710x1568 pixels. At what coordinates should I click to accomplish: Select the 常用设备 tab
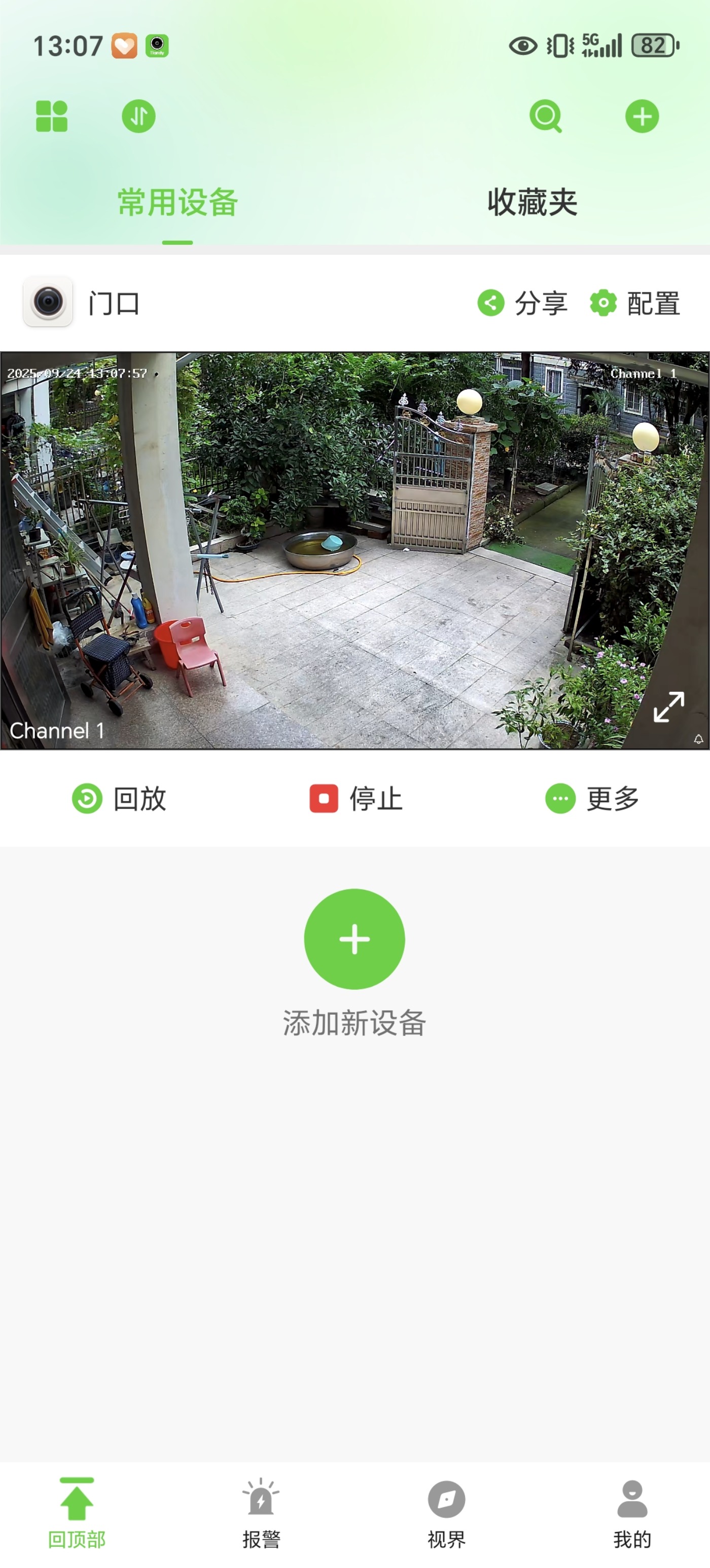point(177,203)
